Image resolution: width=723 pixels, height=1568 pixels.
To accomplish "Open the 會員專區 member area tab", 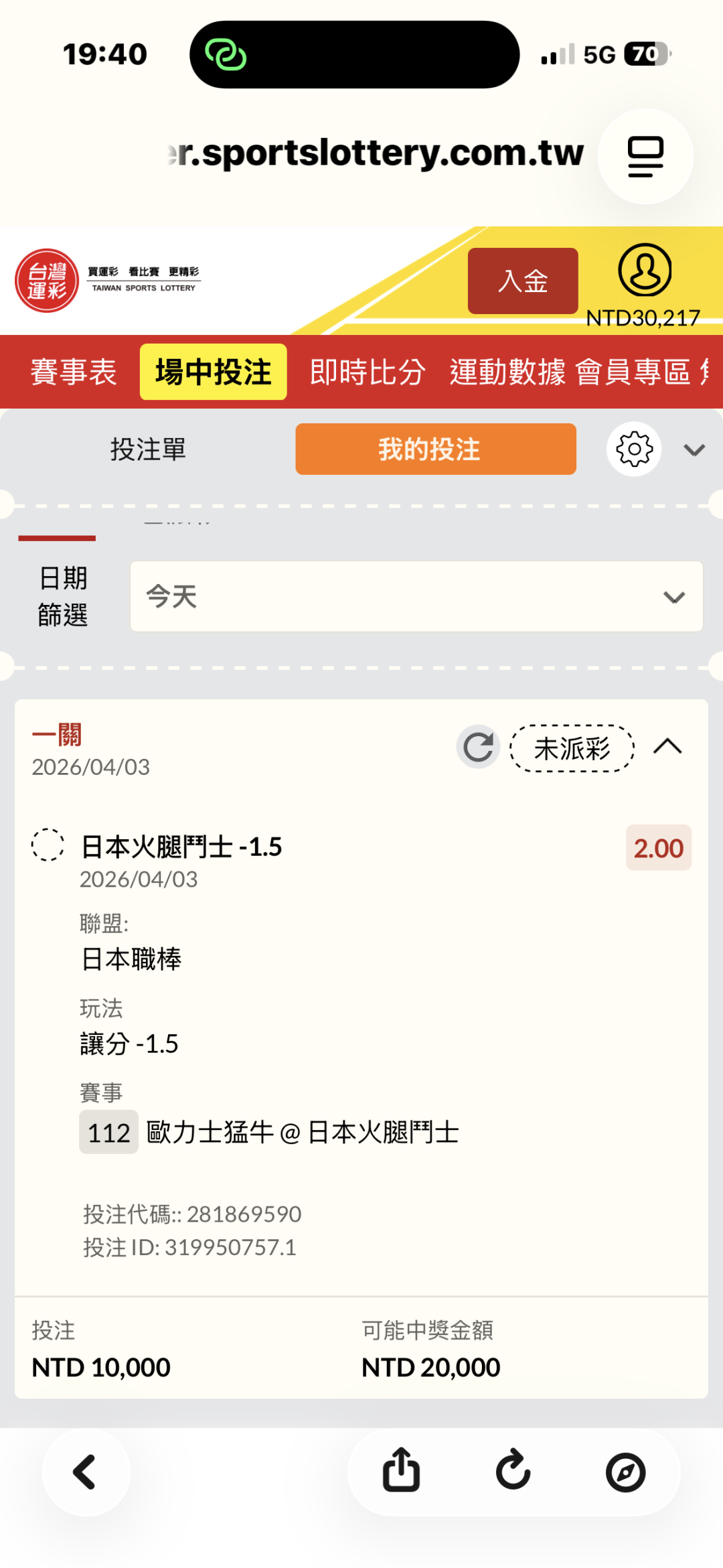I will (633, 372).
